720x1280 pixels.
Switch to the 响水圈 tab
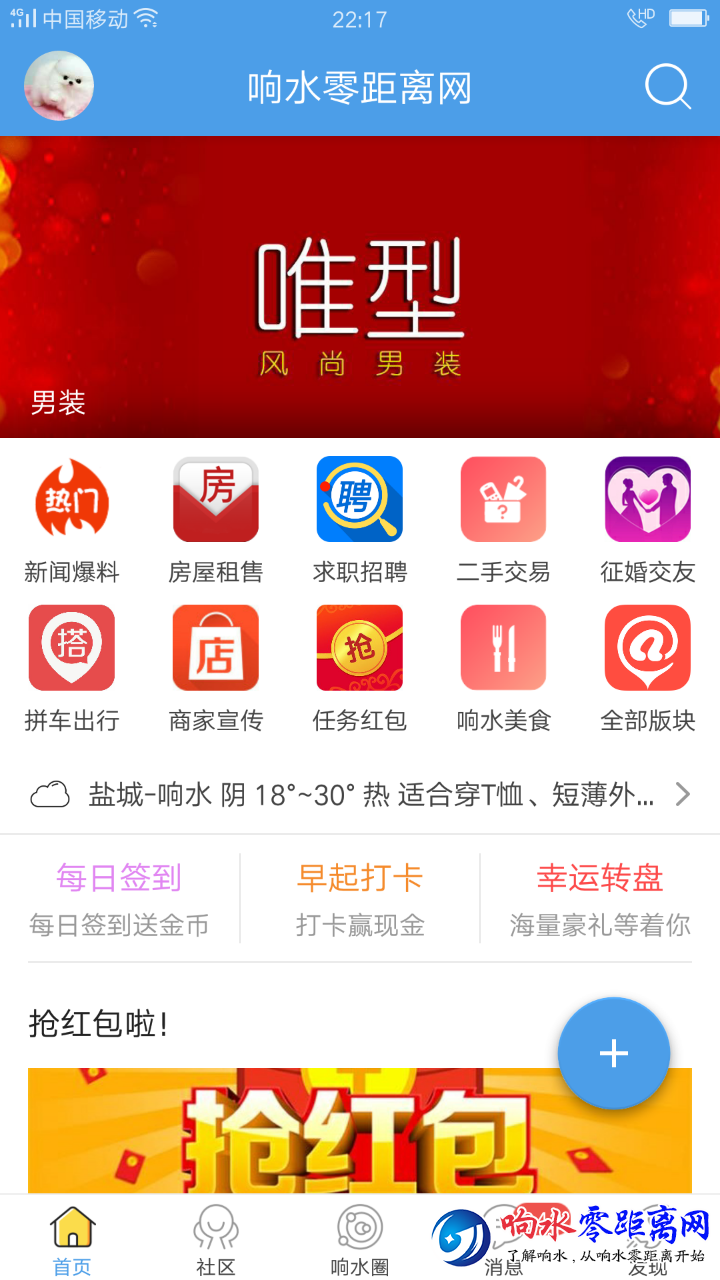360,1240
